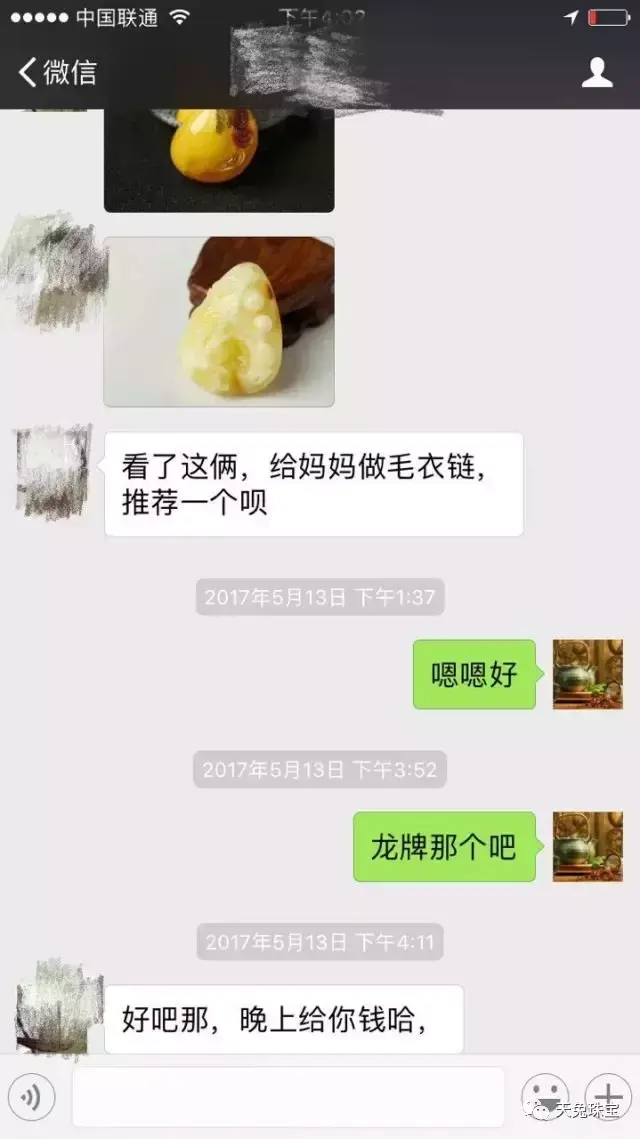This screenshot has height=1139, width=640.
Task: View the dark-background amber pendant image
Action: click(219, 161)
